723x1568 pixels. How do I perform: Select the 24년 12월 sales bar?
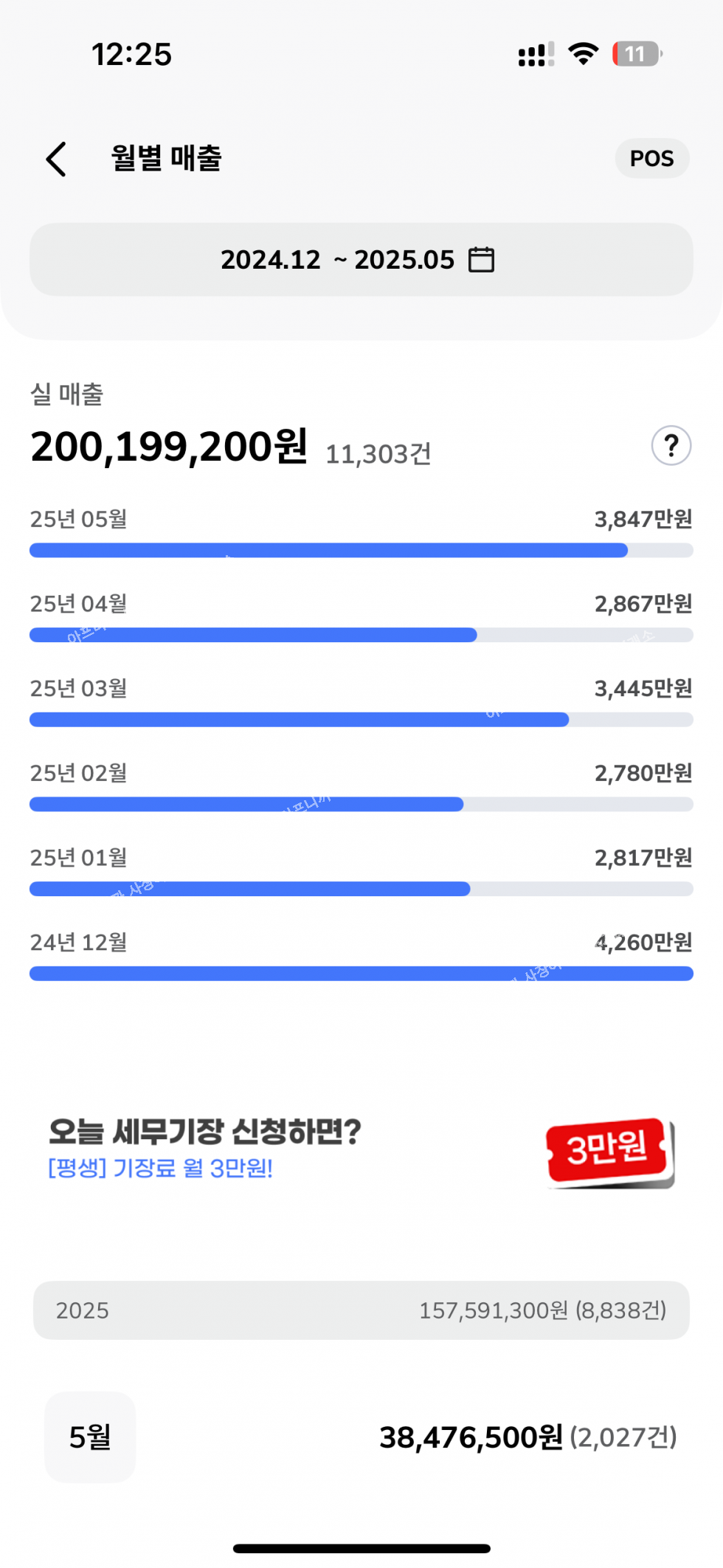[361, 974]
